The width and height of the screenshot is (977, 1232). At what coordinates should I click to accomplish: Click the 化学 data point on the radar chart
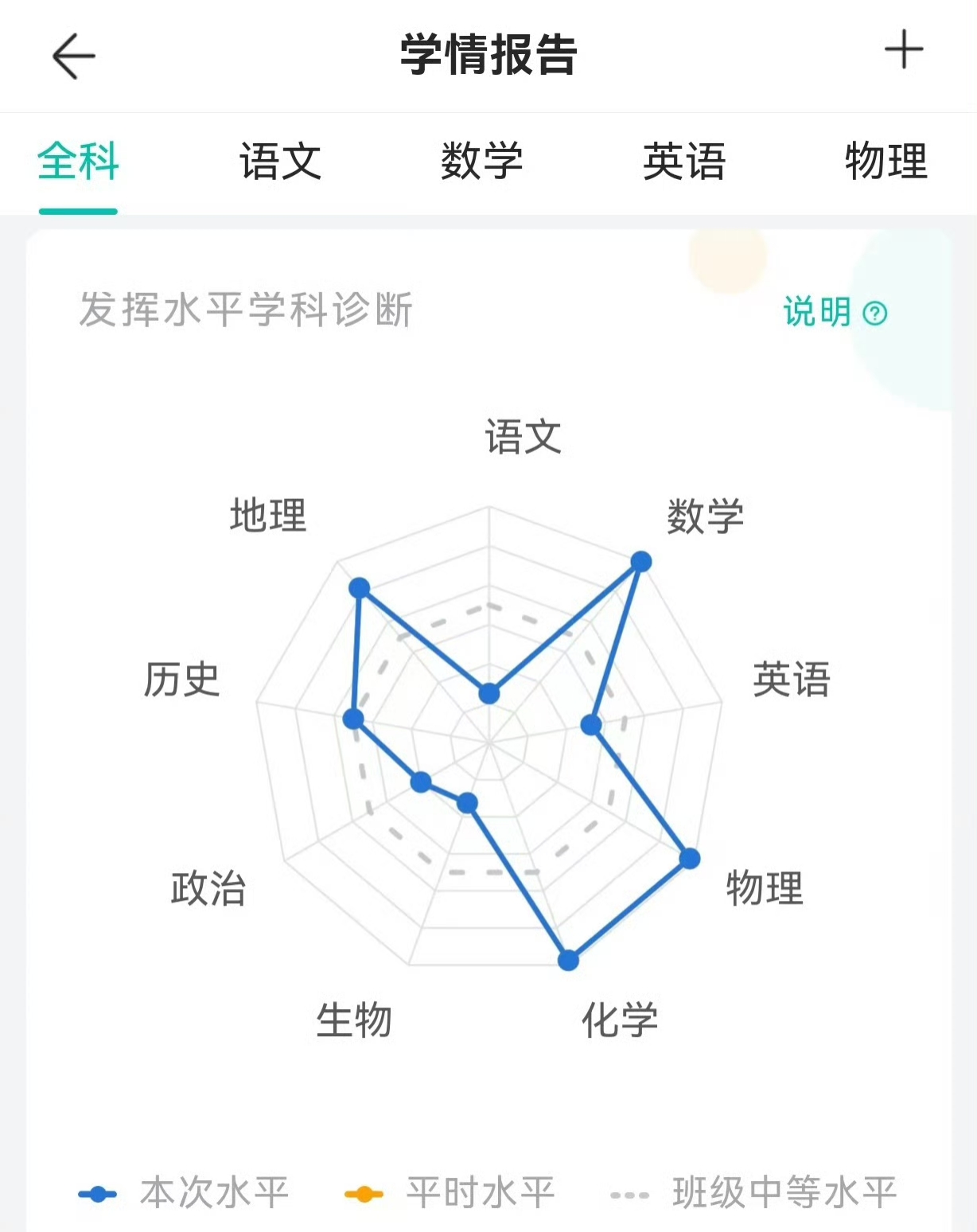[x=567, y=961]
